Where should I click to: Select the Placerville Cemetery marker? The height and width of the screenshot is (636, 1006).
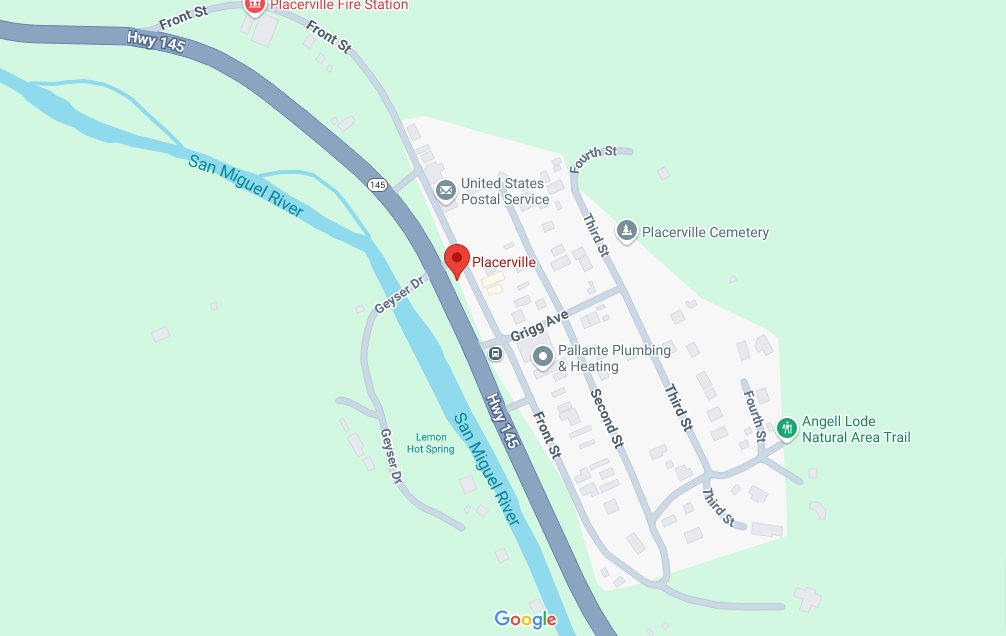626,232
